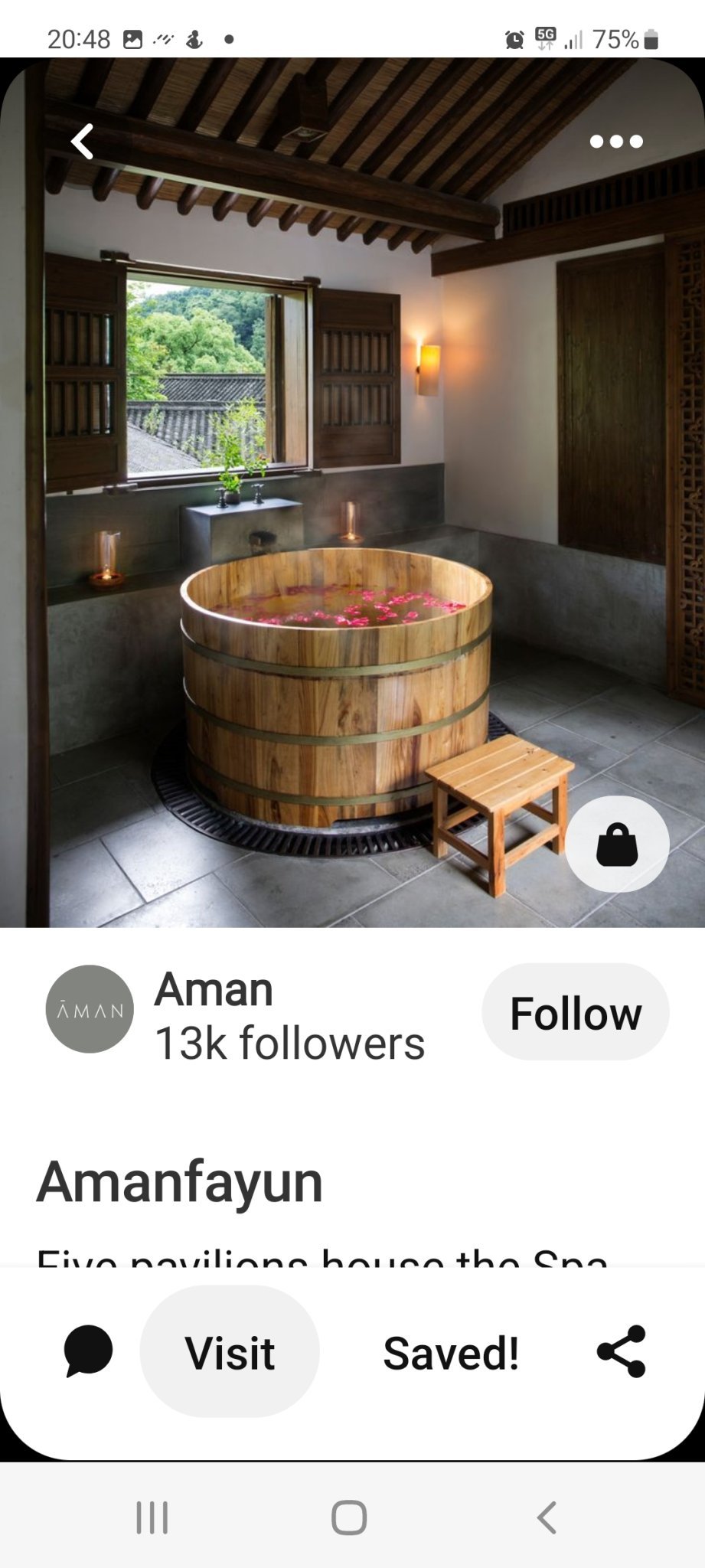
Task: Follow the Aman account
Action: click(x=575, y=1012)
